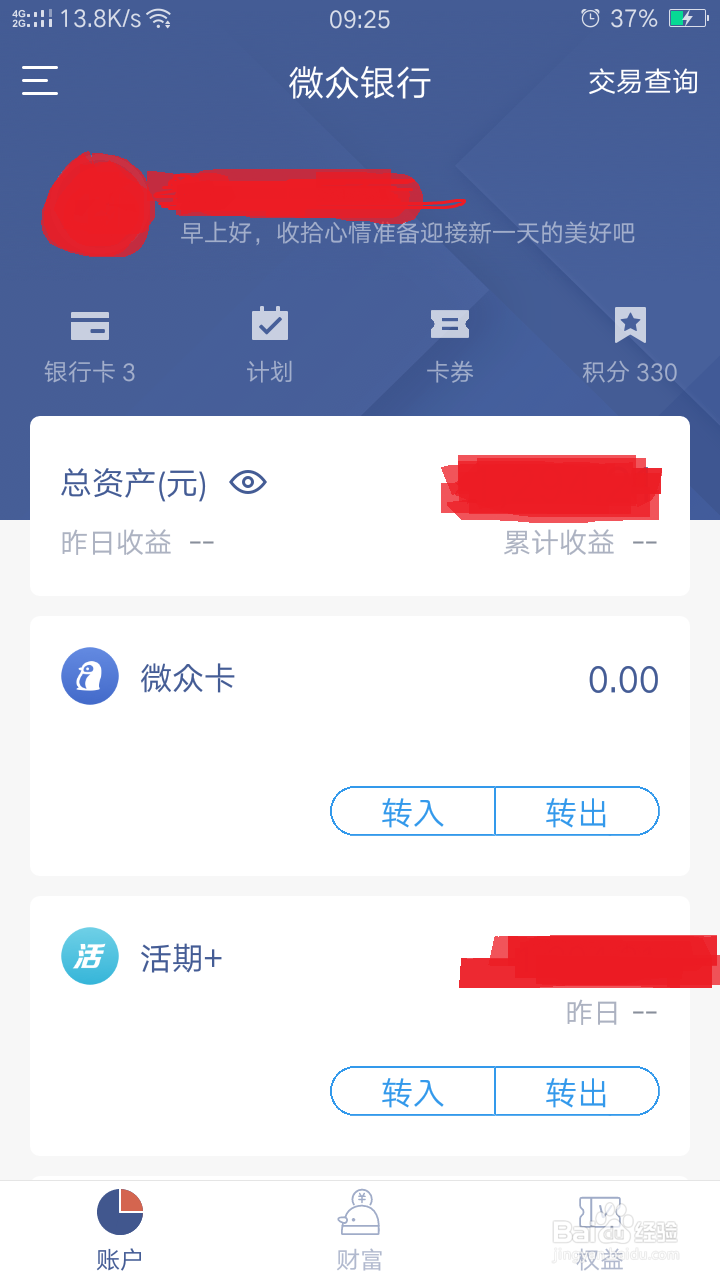View Card Coupons (卡券)

[450, 340]
